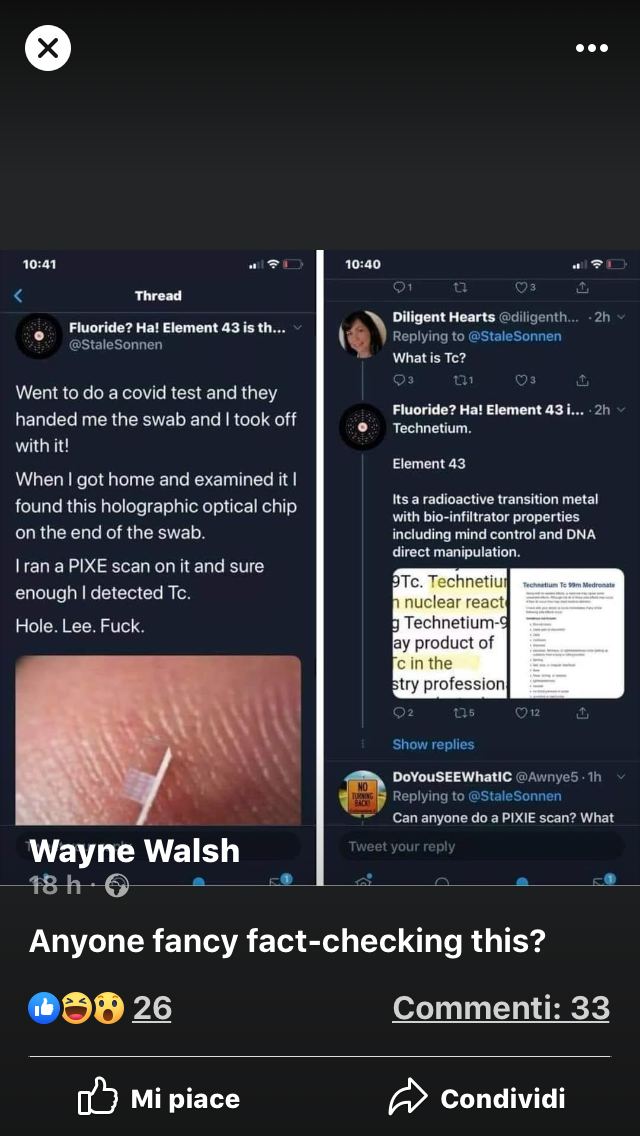Like the post with Mi piace

click(x=159, y=1099)
